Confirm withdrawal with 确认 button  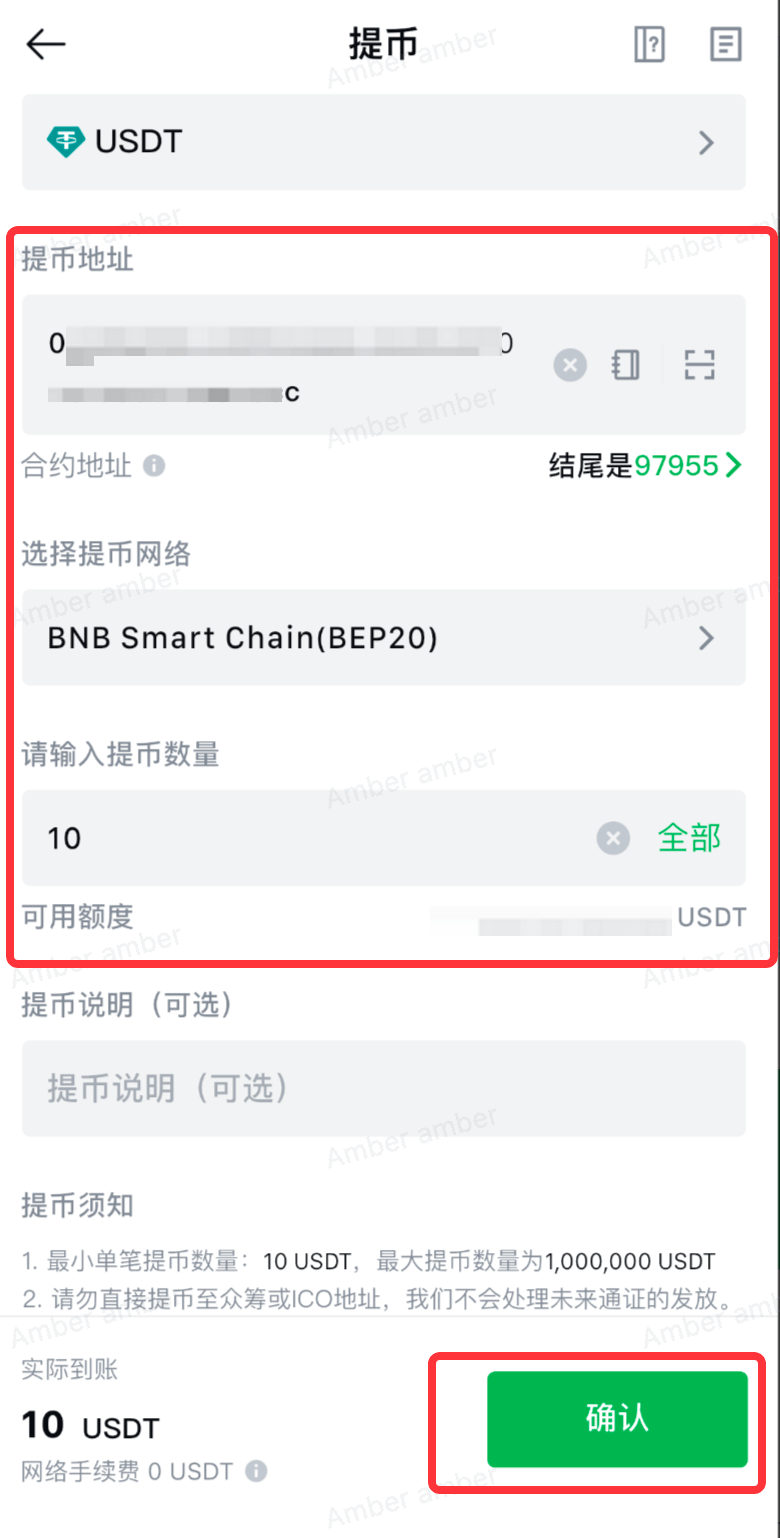[617, 1418]
